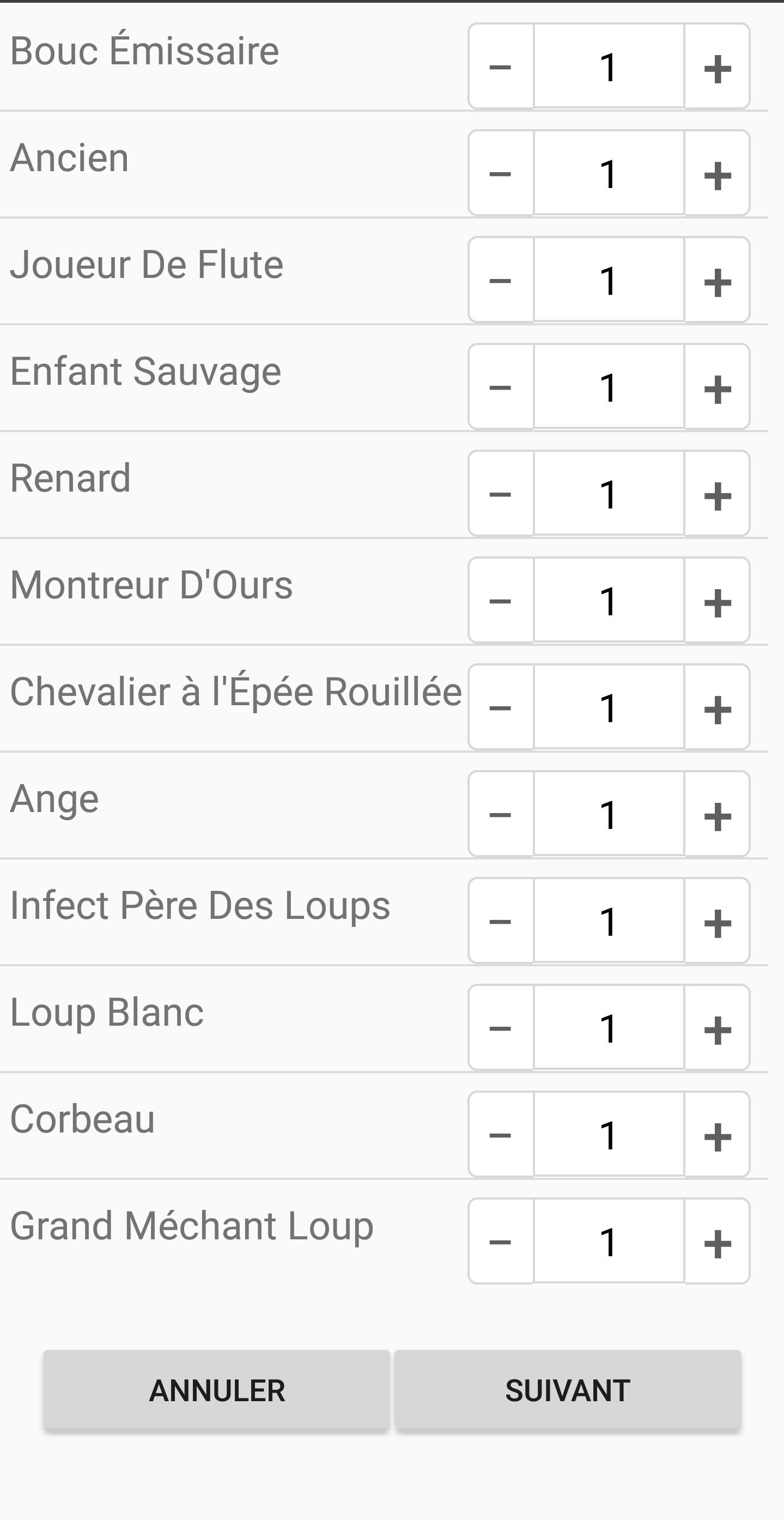Image resolution: width=784 pixels, height=1520 pixels.
Task: Increase the Loup Blanc count
Action: [717, 1029]
